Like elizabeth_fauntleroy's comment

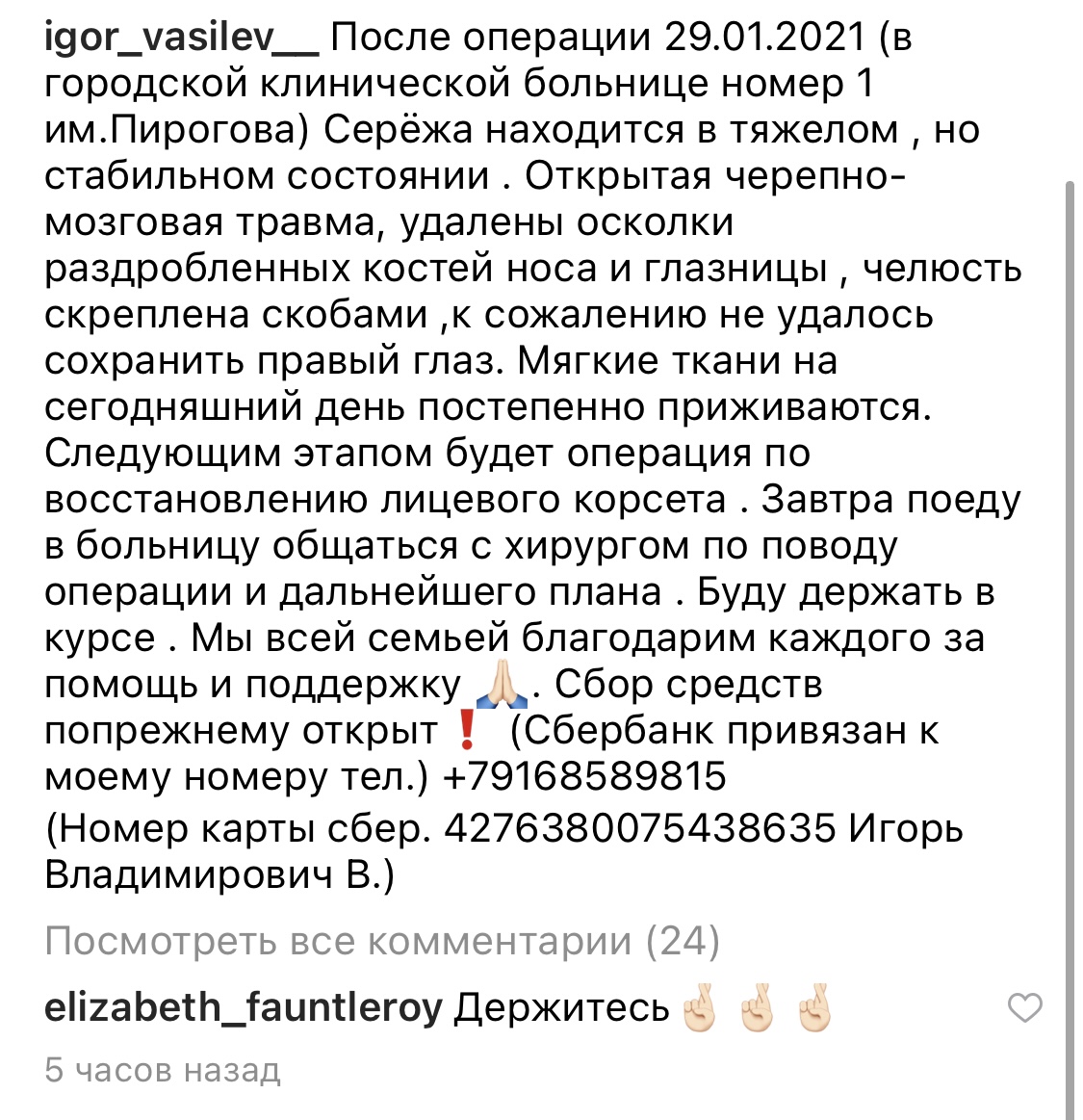[x=1024, y=1008]
